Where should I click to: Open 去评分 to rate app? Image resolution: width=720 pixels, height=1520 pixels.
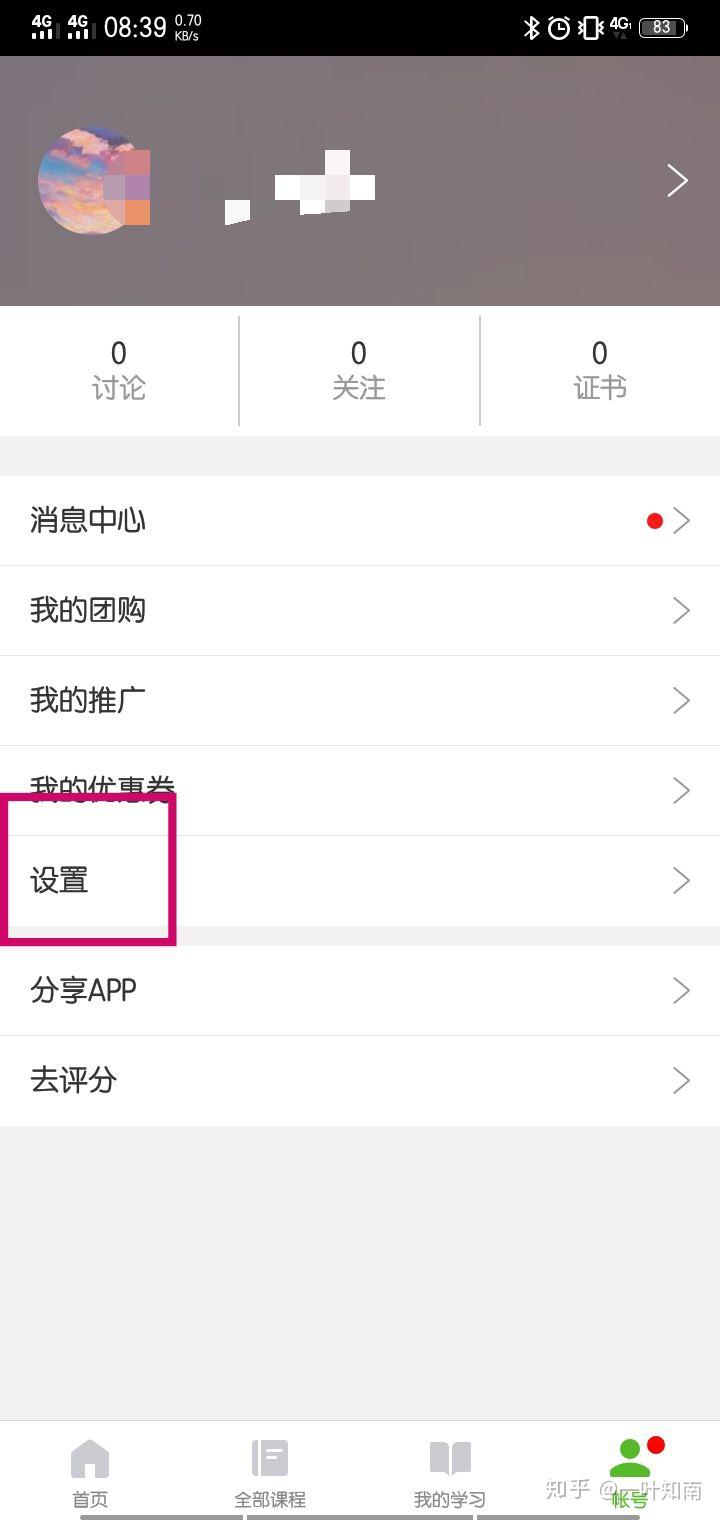pos(360,1081)
